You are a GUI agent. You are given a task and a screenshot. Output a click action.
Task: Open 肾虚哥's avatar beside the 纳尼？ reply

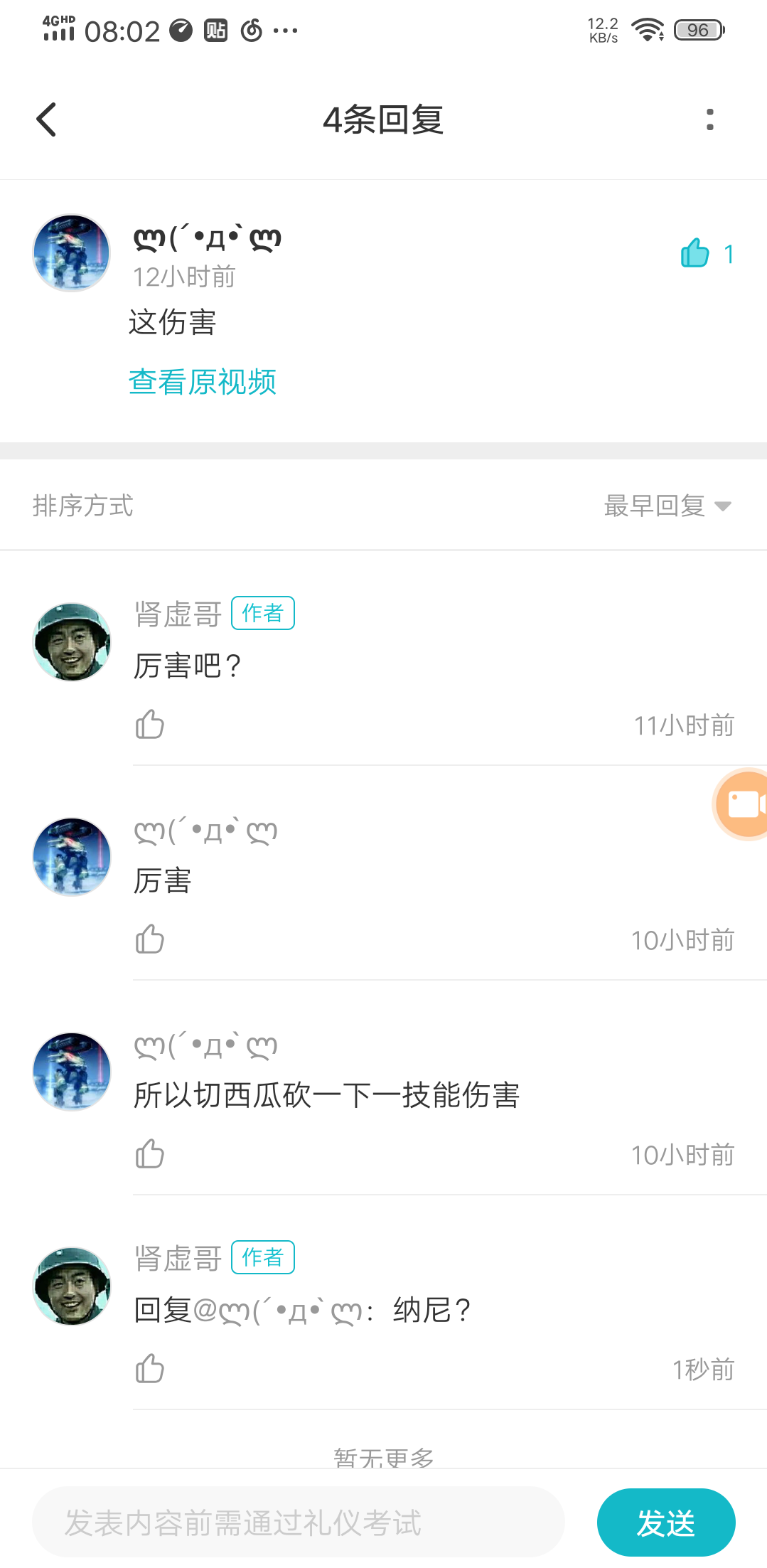(72, 1286)
